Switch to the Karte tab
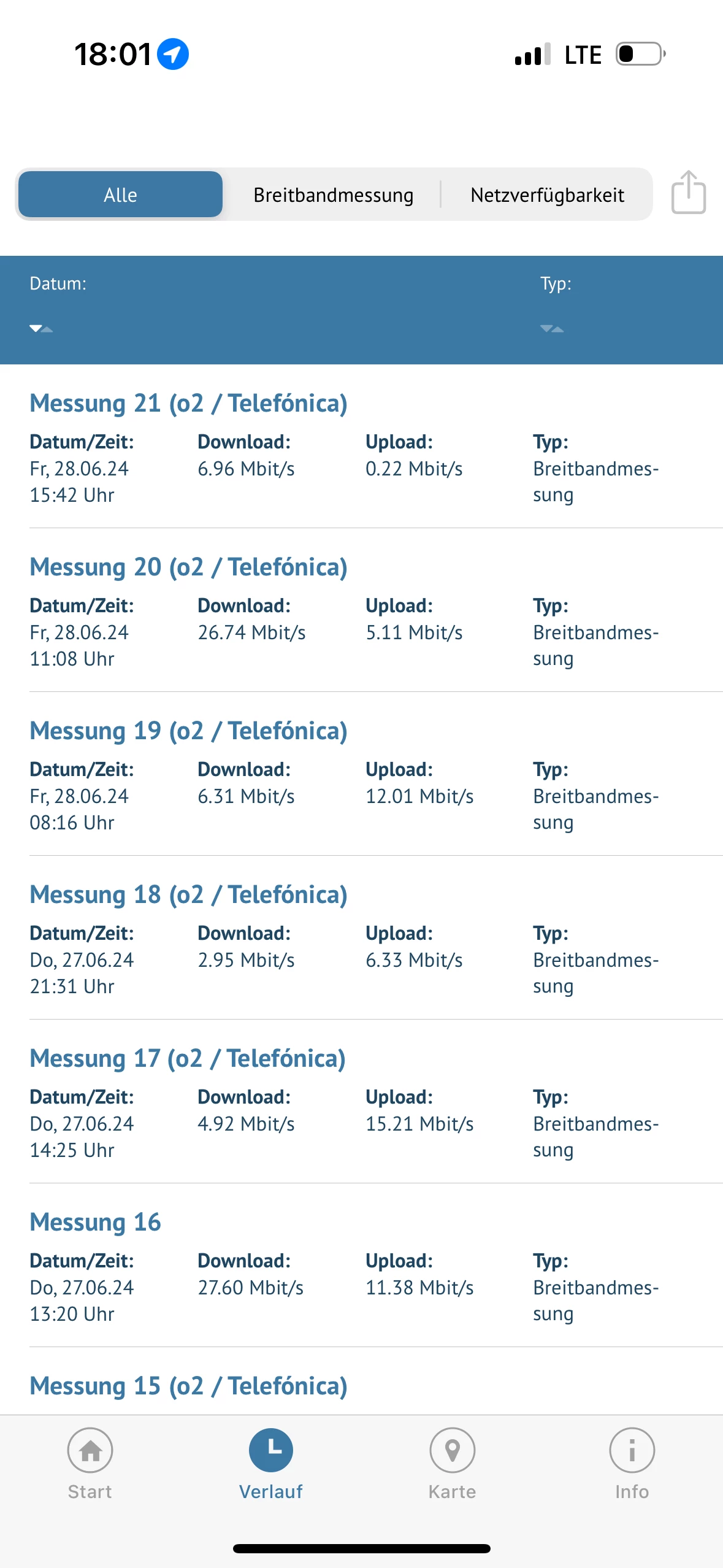The height and width of the screenshot is (1568, 723). pos(452,1463)
